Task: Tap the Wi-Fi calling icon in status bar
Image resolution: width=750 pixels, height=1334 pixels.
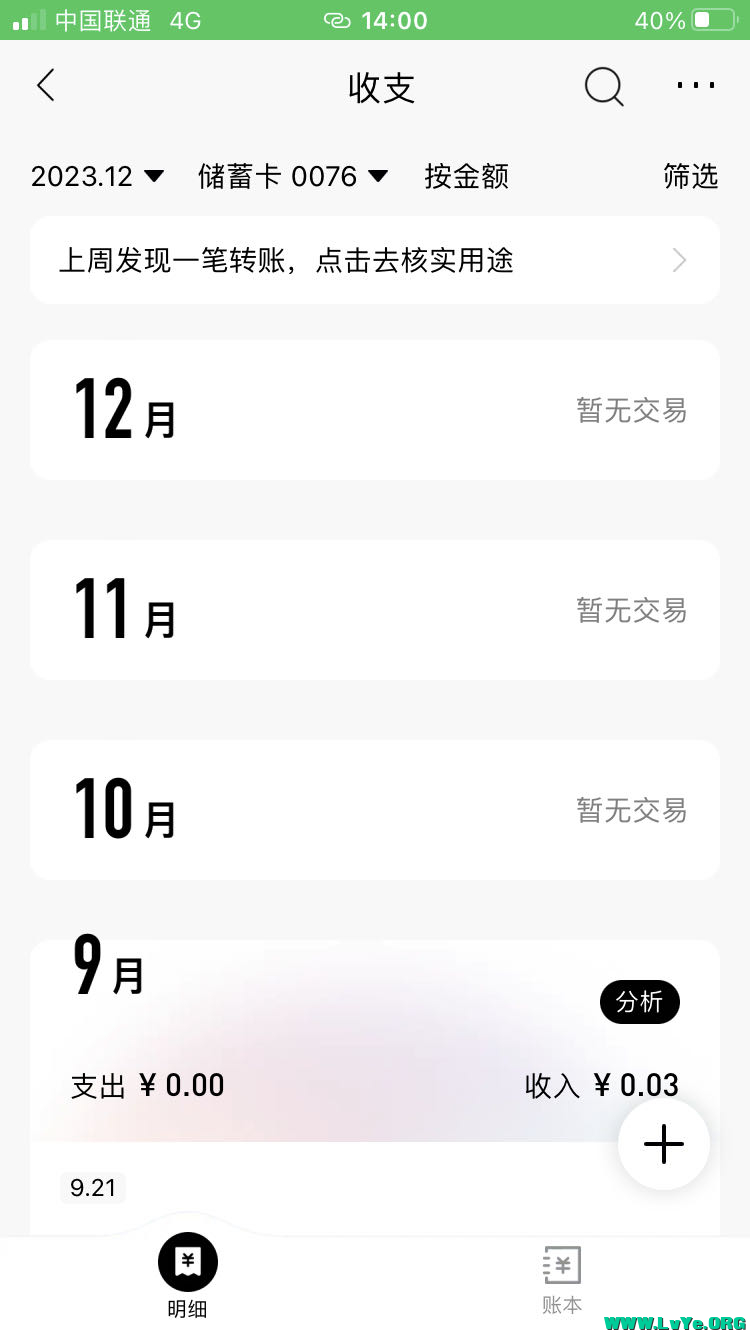Action: click(337, 20)
